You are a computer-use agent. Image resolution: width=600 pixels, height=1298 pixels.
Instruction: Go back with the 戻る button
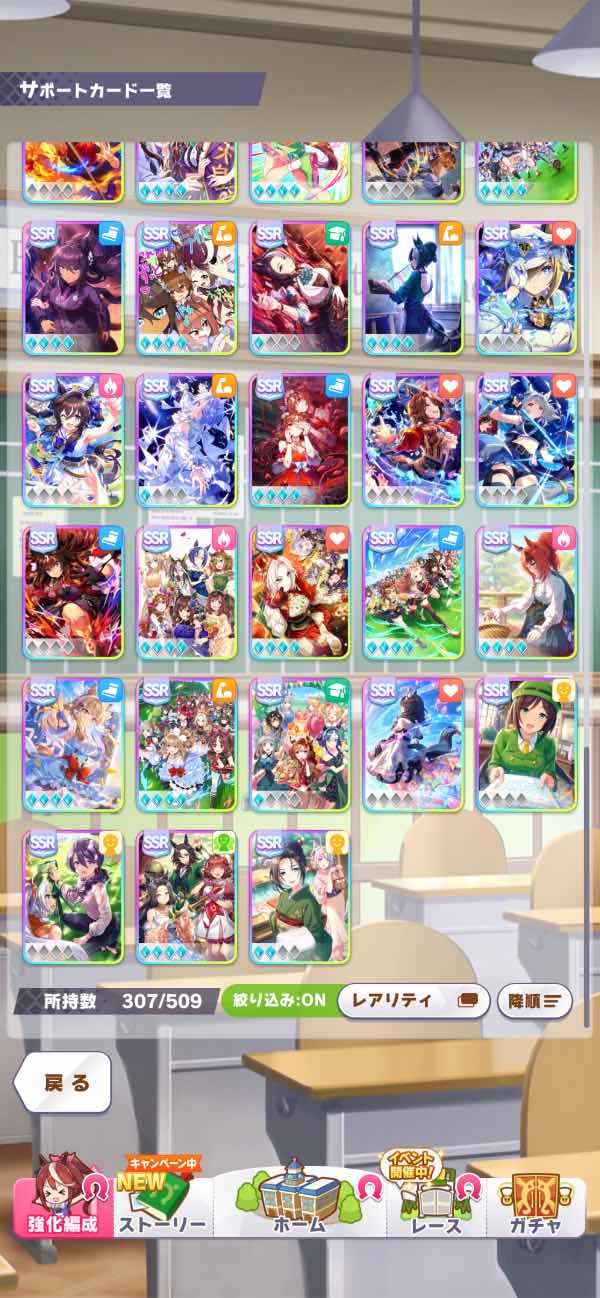[x=62, y=1082]
